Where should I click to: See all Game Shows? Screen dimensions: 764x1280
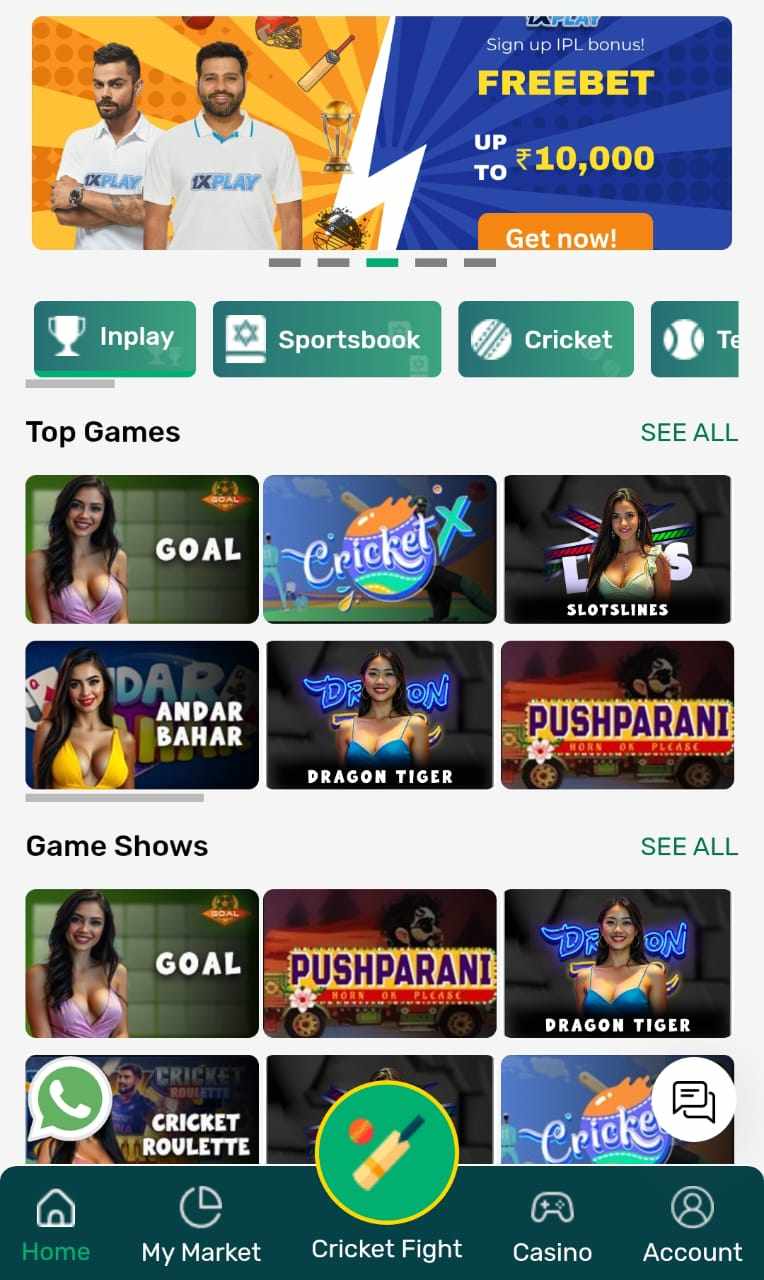[689, 846]
